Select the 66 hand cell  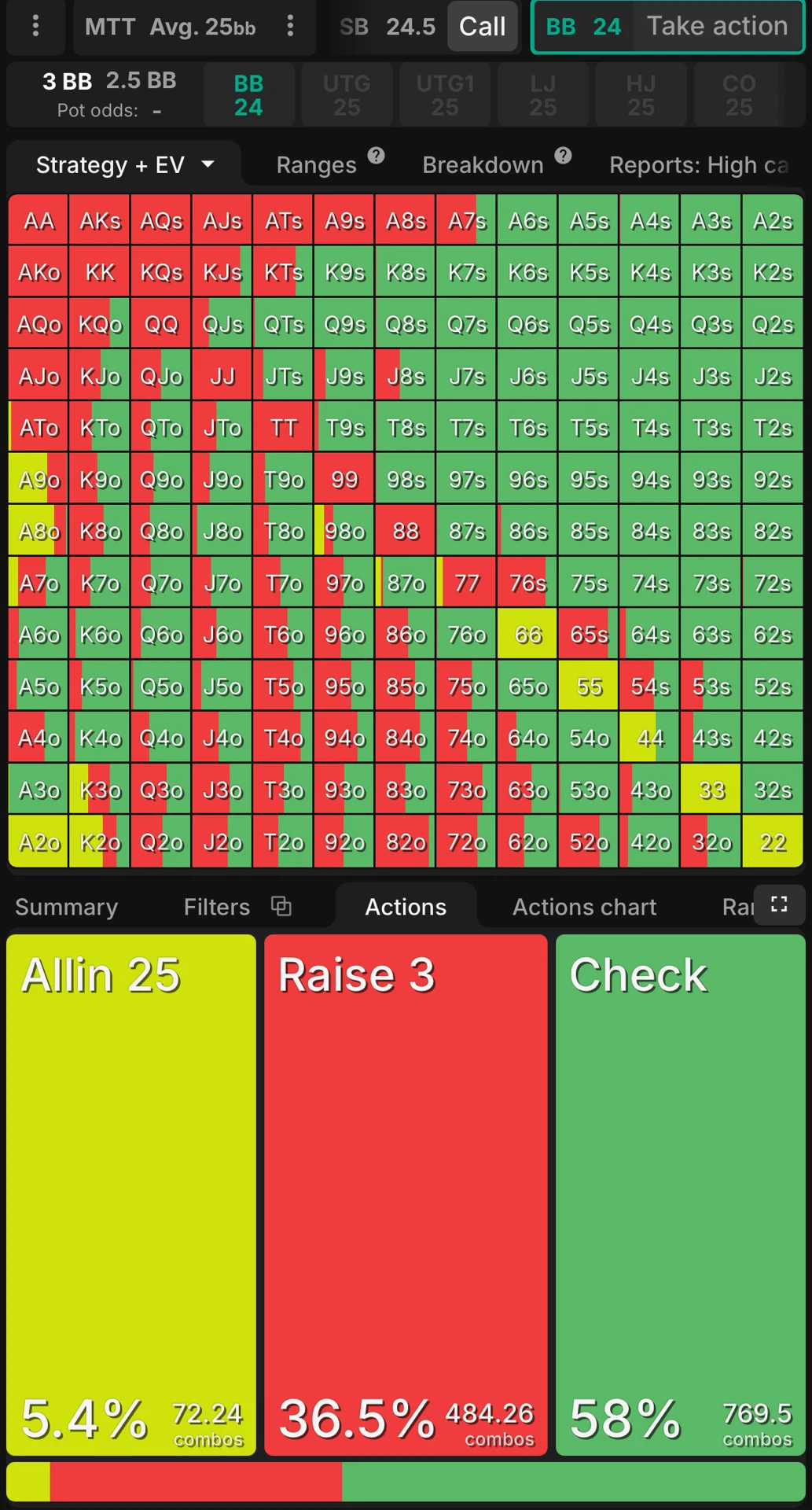click(528, 635)
